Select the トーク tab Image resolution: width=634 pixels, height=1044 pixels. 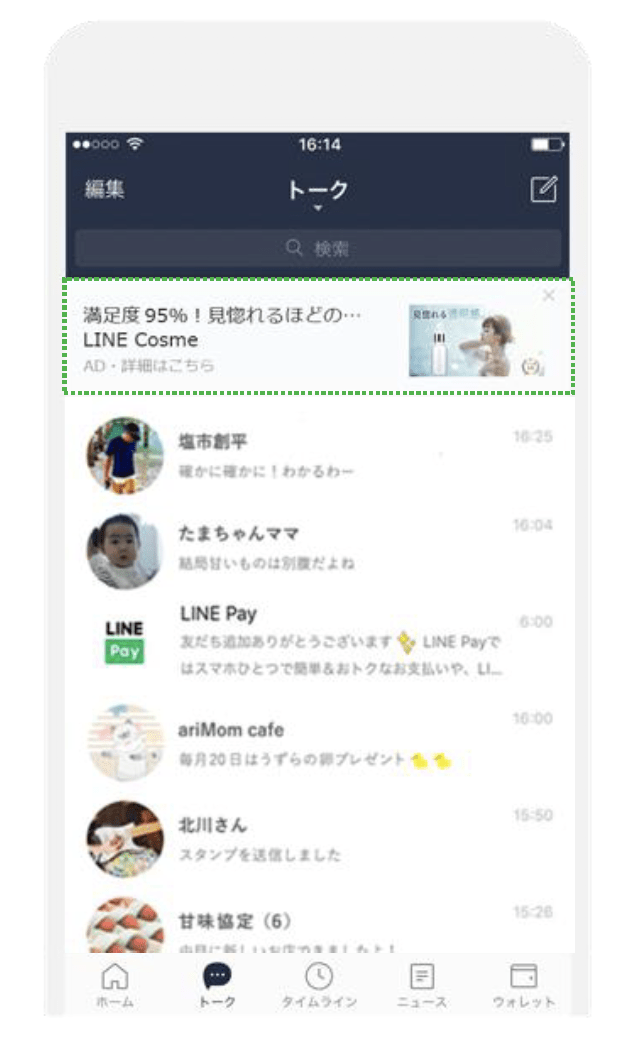[217, 986]
